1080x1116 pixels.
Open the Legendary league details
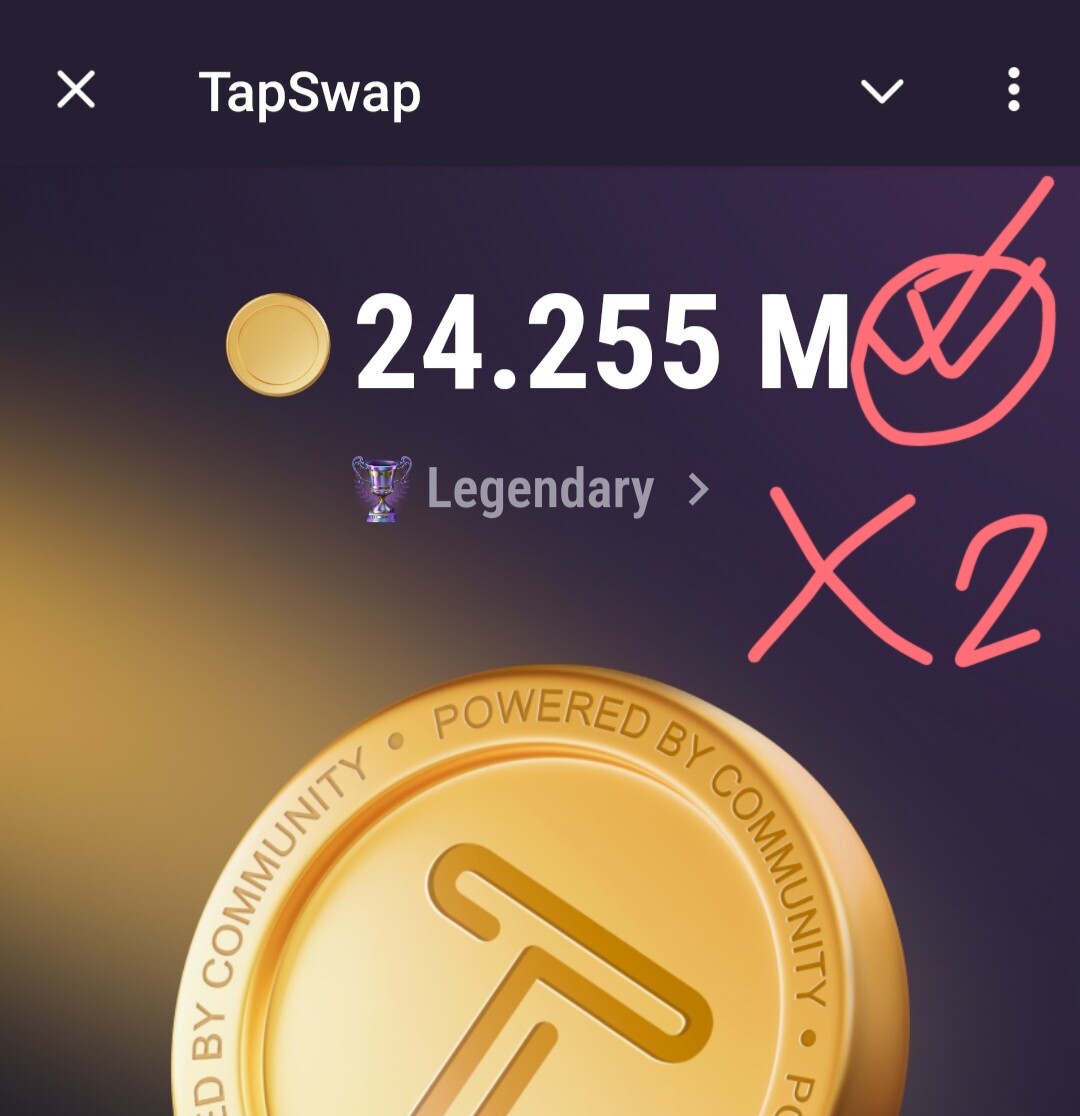tap(540, 490)
